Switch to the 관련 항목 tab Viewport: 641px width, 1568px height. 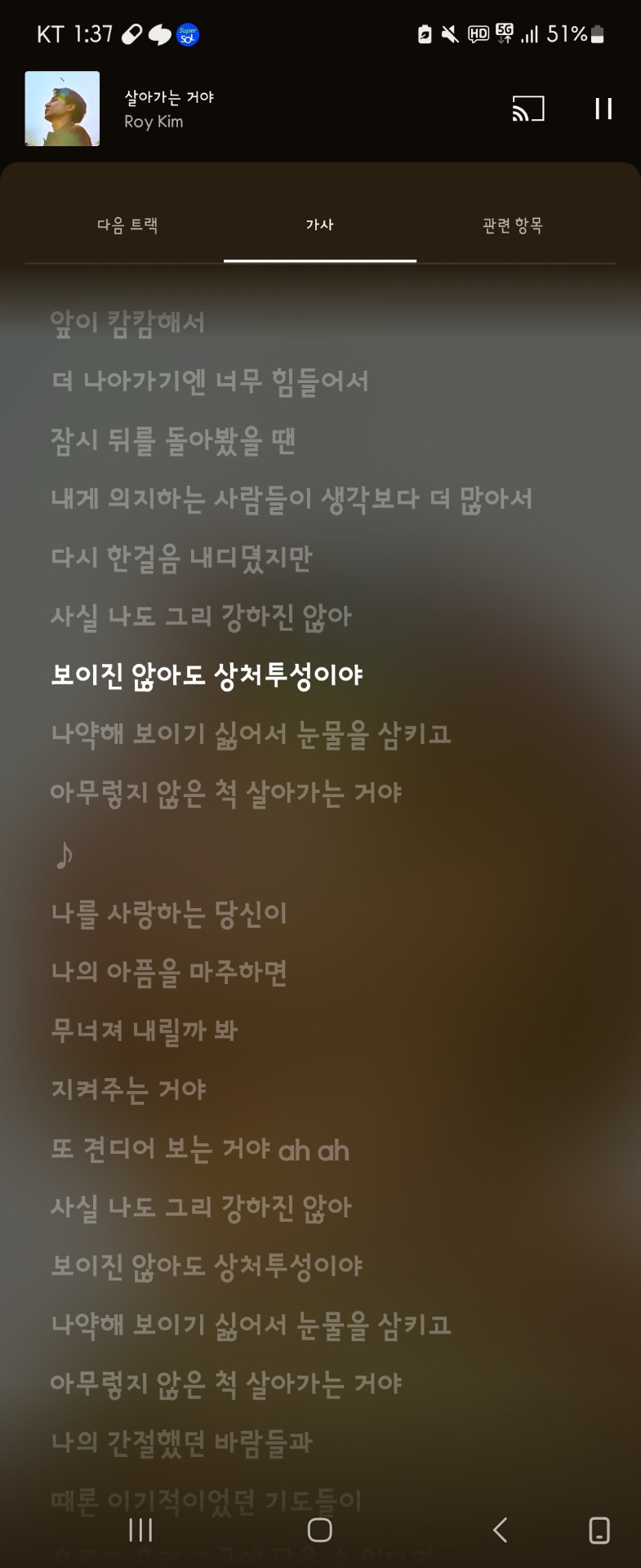512,225
